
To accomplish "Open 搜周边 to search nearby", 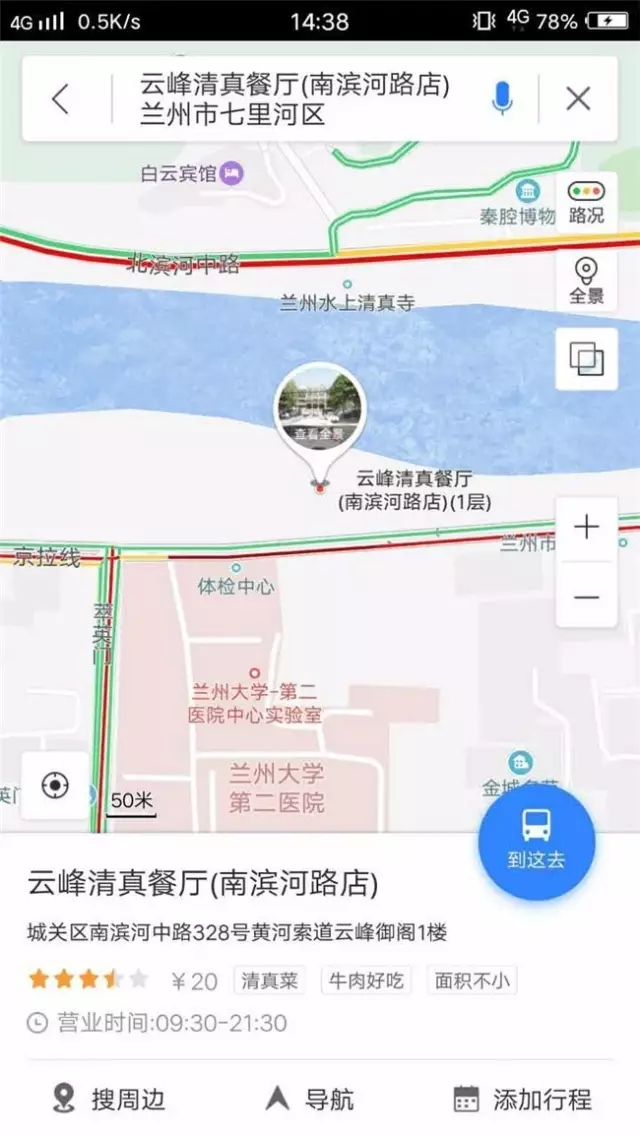I will coord(108,1099).
